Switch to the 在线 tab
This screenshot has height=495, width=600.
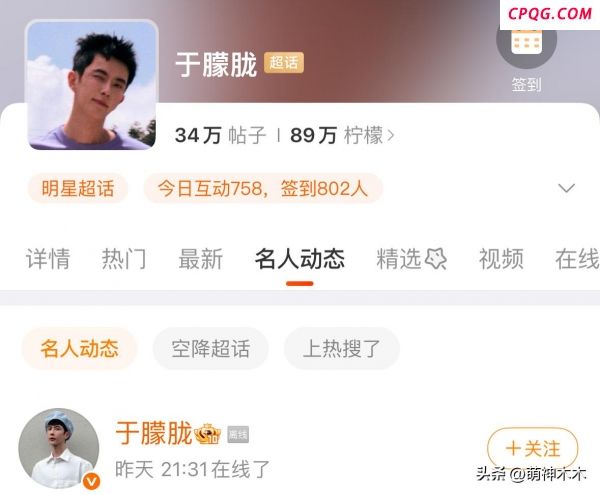click(x=577, y=259)
